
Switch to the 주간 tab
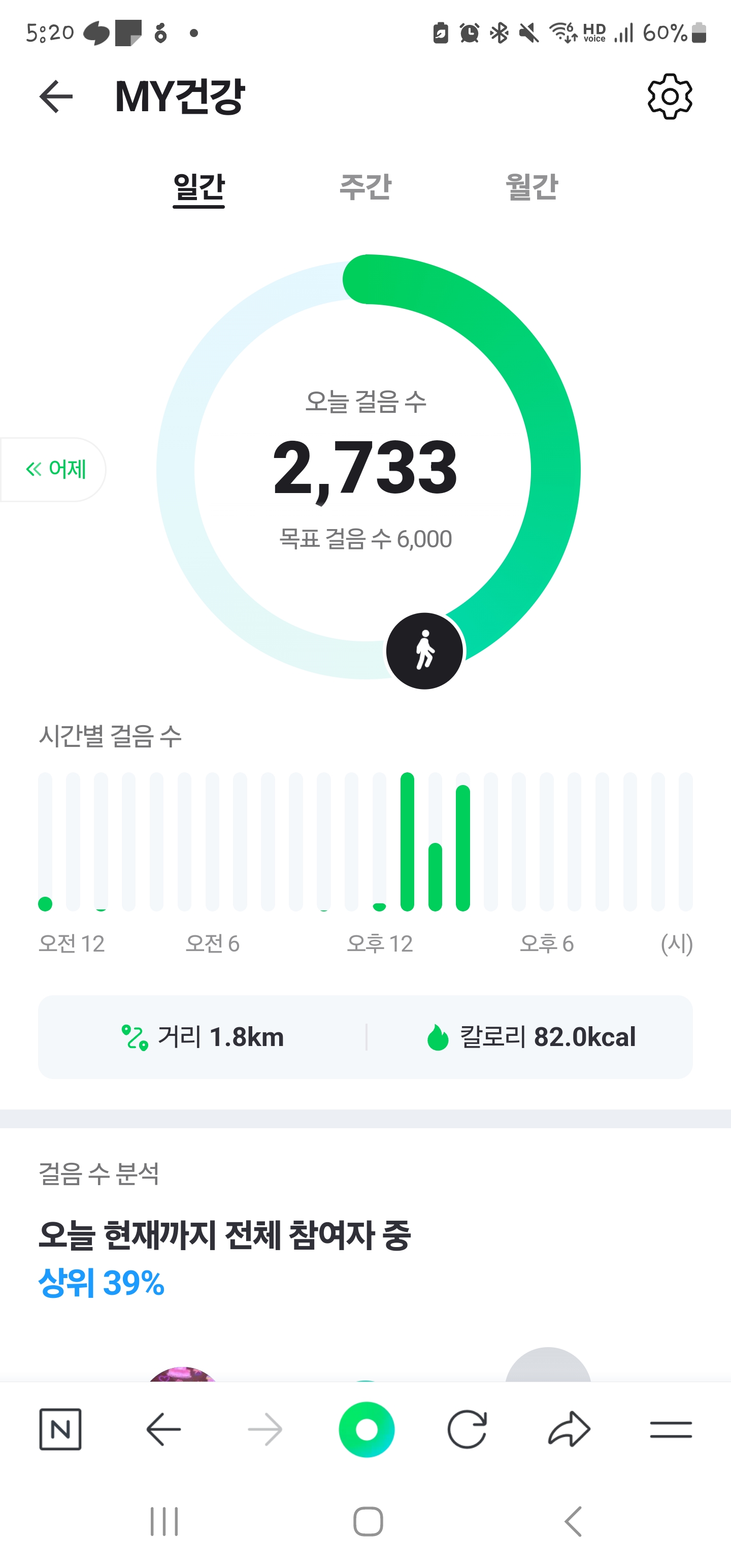(x=365, y=187)
